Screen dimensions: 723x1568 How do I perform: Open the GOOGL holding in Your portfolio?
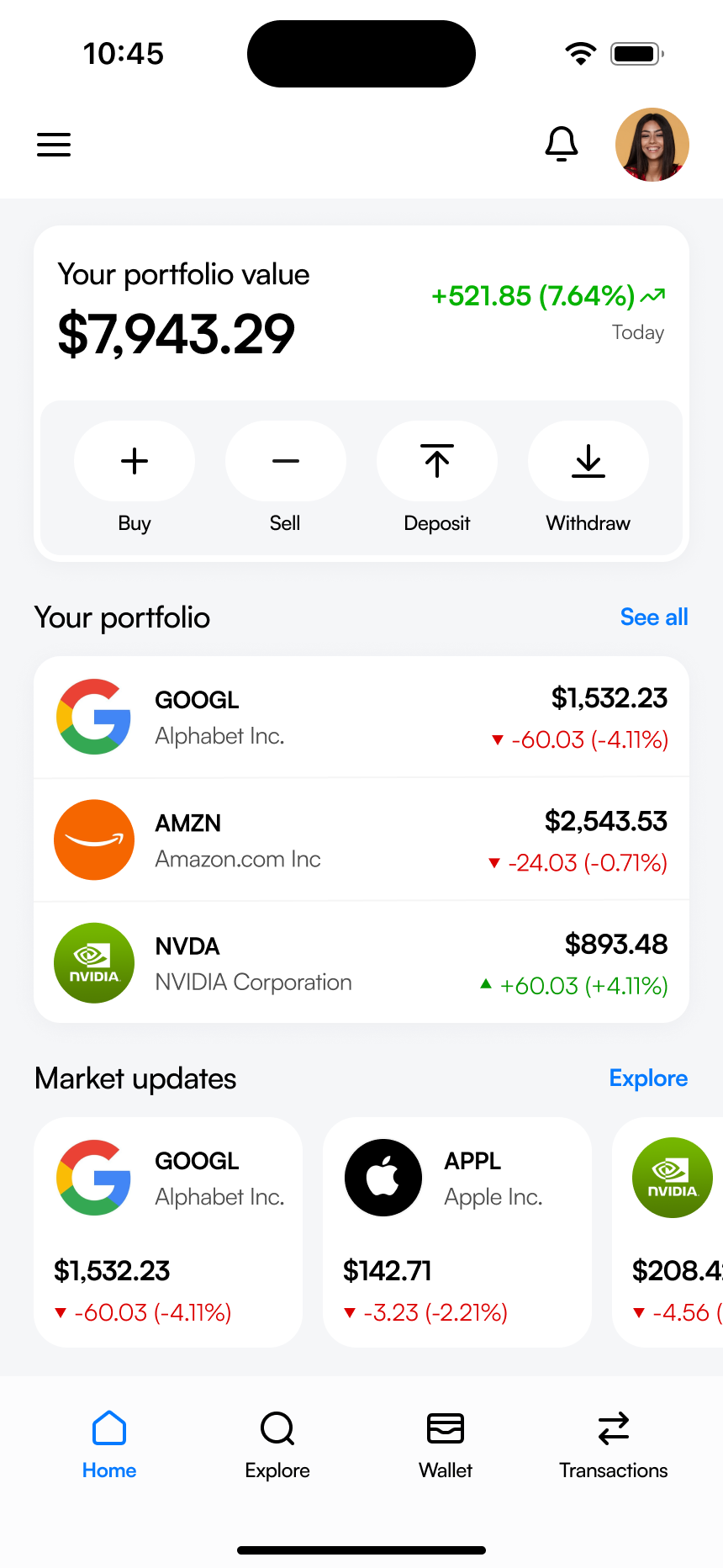(361, 718)
